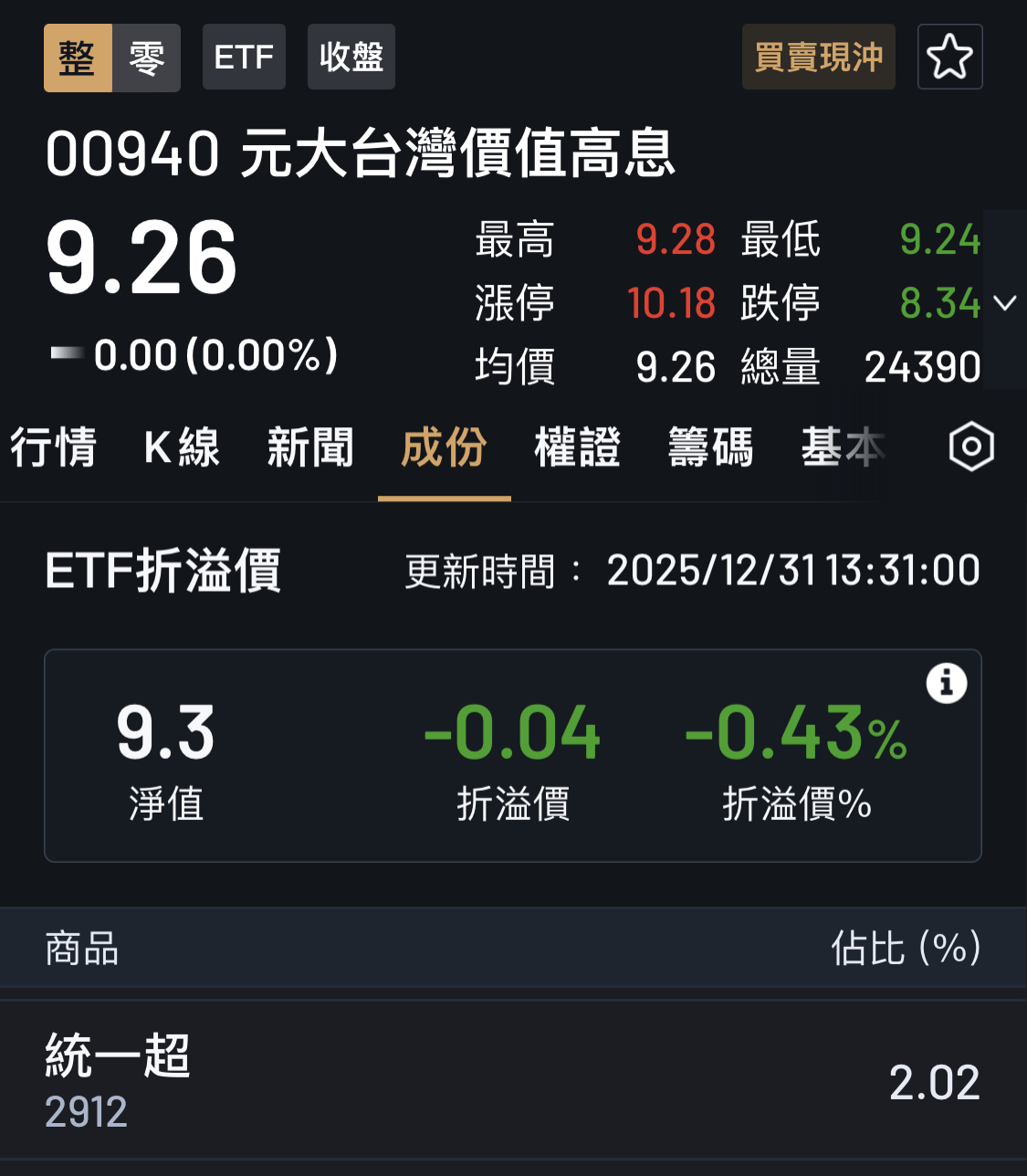View 佔比 (%) column header to sort weights

(x=905, y=948)
